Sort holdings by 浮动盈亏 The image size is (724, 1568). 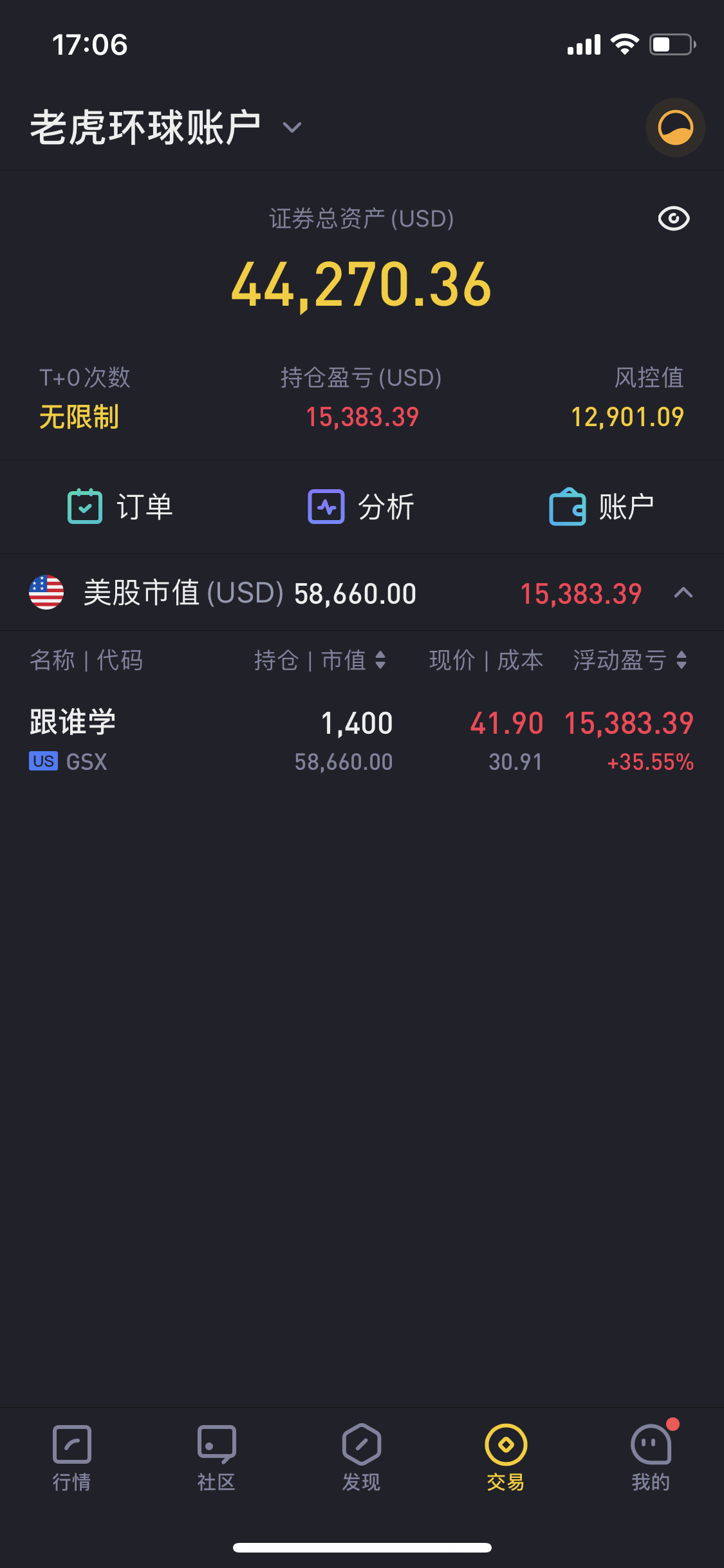point(630,660)
